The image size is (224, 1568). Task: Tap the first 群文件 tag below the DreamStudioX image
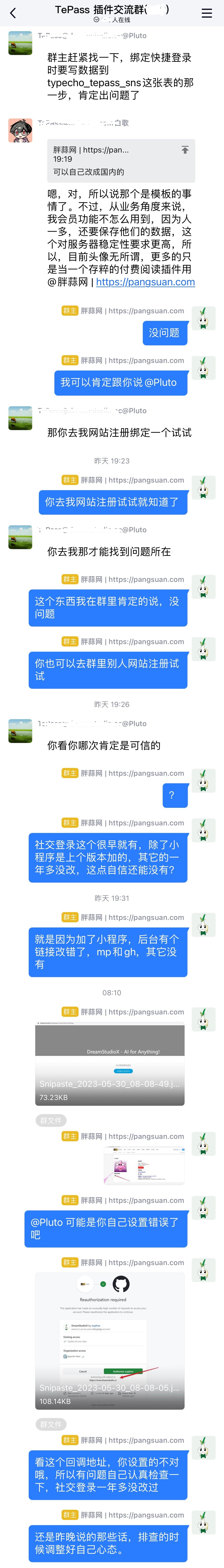coord(51,1120)
